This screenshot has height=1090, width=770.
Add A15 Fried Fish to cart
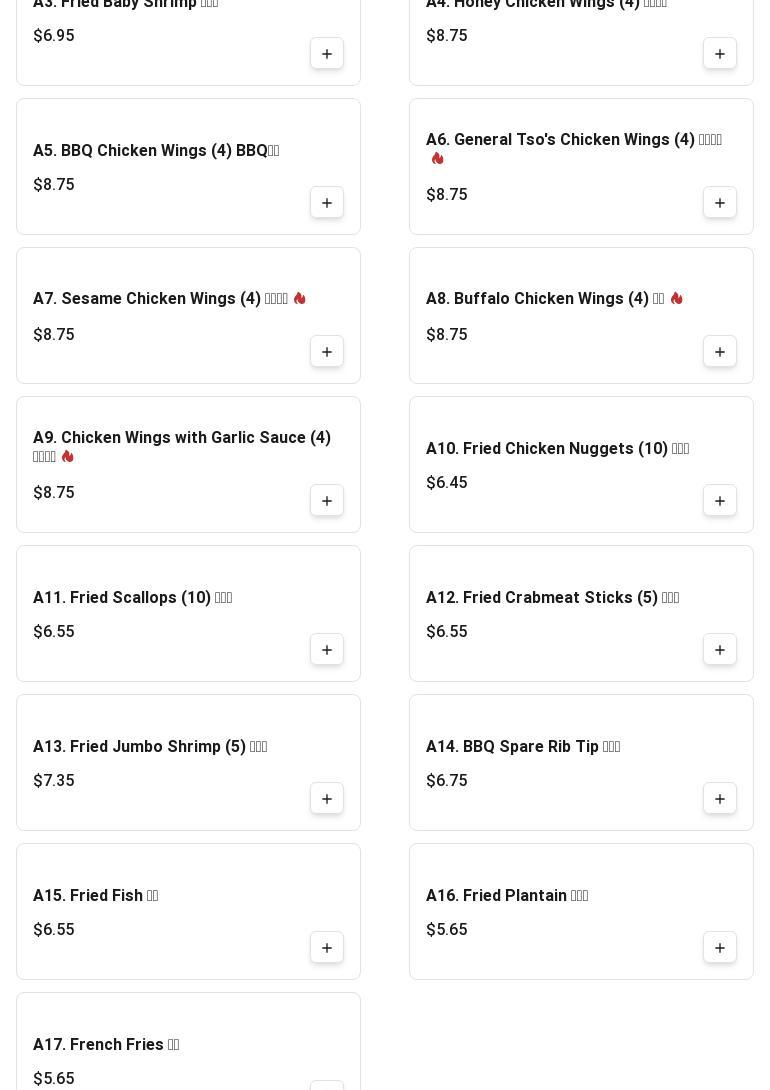327,948
